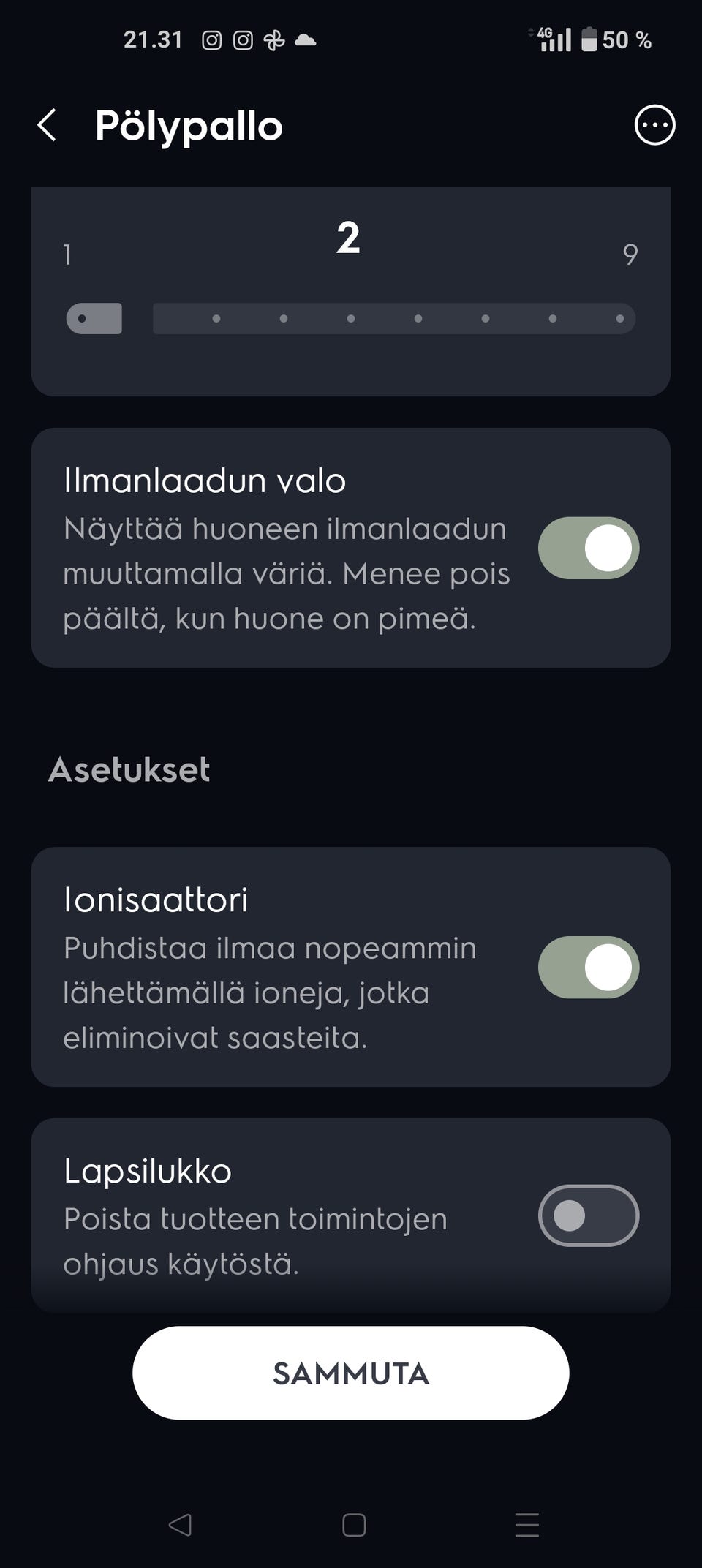Tap the back arrow next to Pölypallo
This screenshot has width=702, height=1568.
48,125
